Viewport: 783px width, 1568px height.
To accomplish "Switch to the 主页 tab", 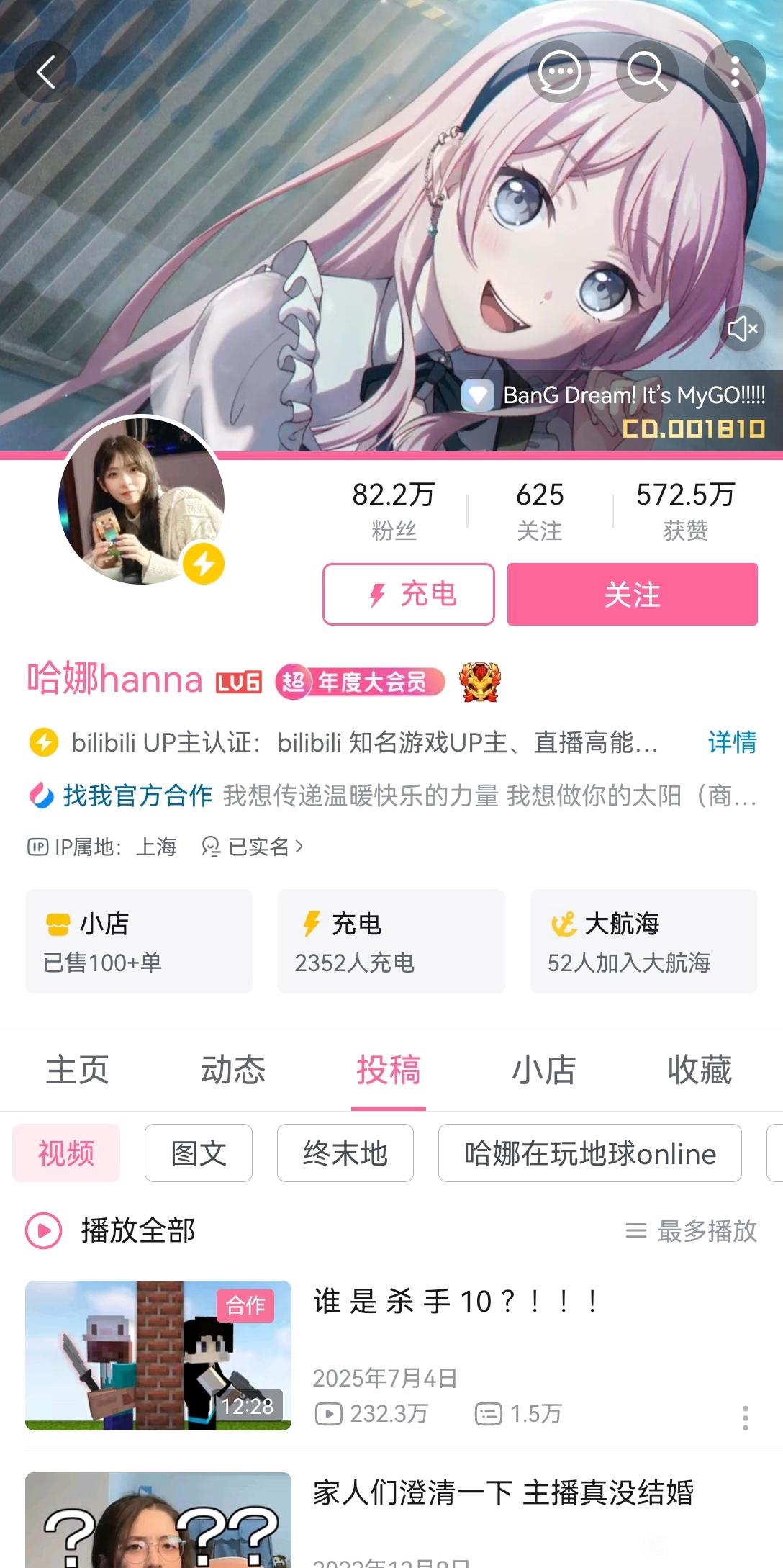I will (77, 1070).
